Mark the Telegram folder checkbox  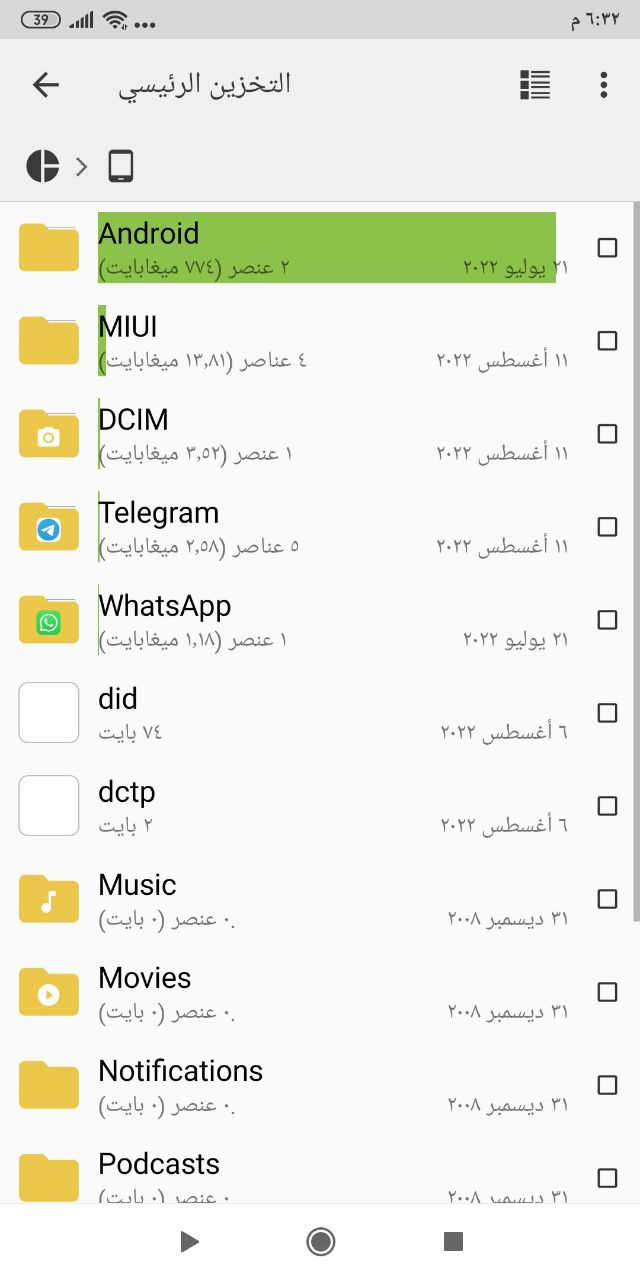[x=607, y=527]
